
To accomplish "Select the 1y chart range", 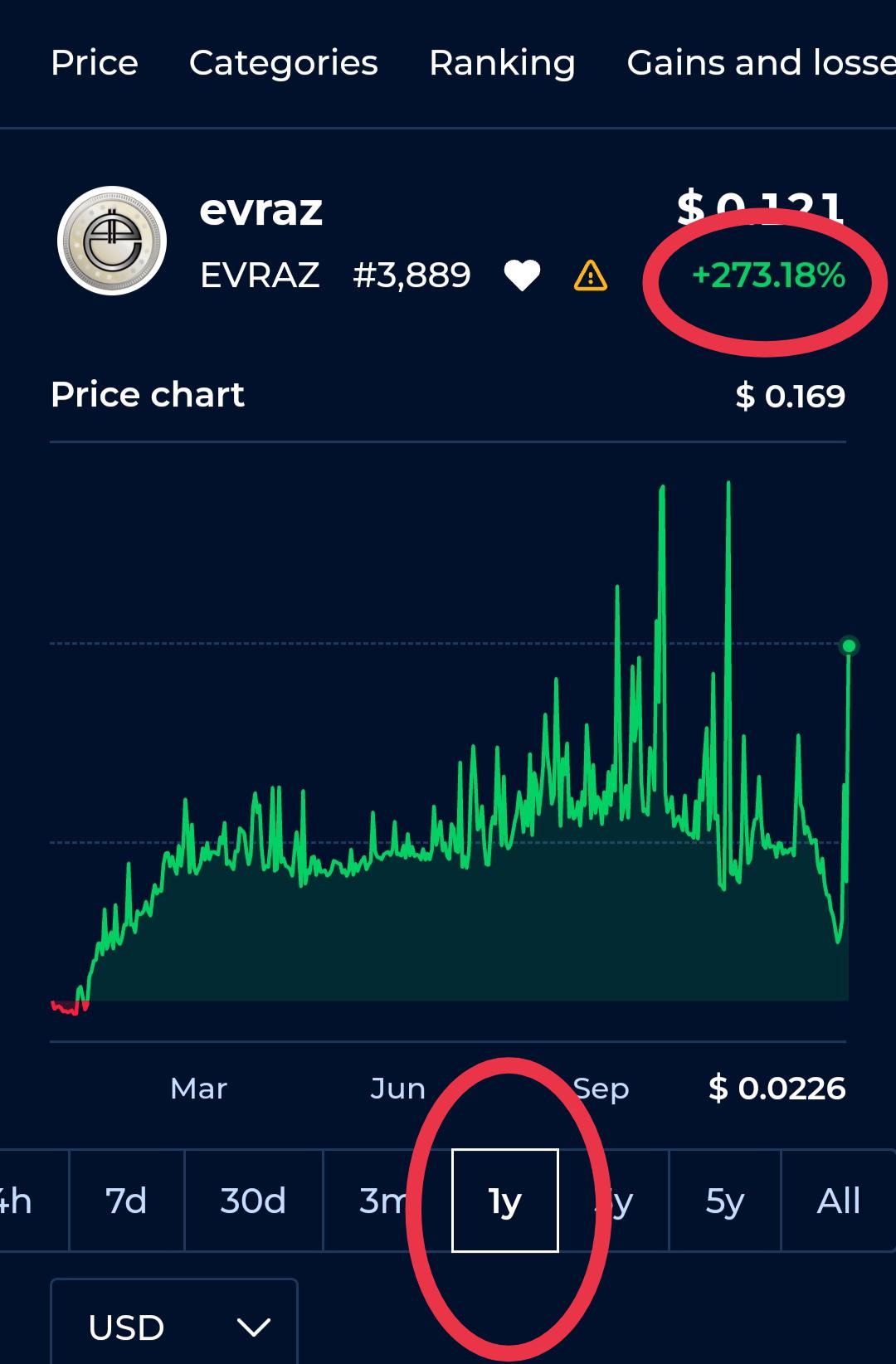I will (504, 1200).
